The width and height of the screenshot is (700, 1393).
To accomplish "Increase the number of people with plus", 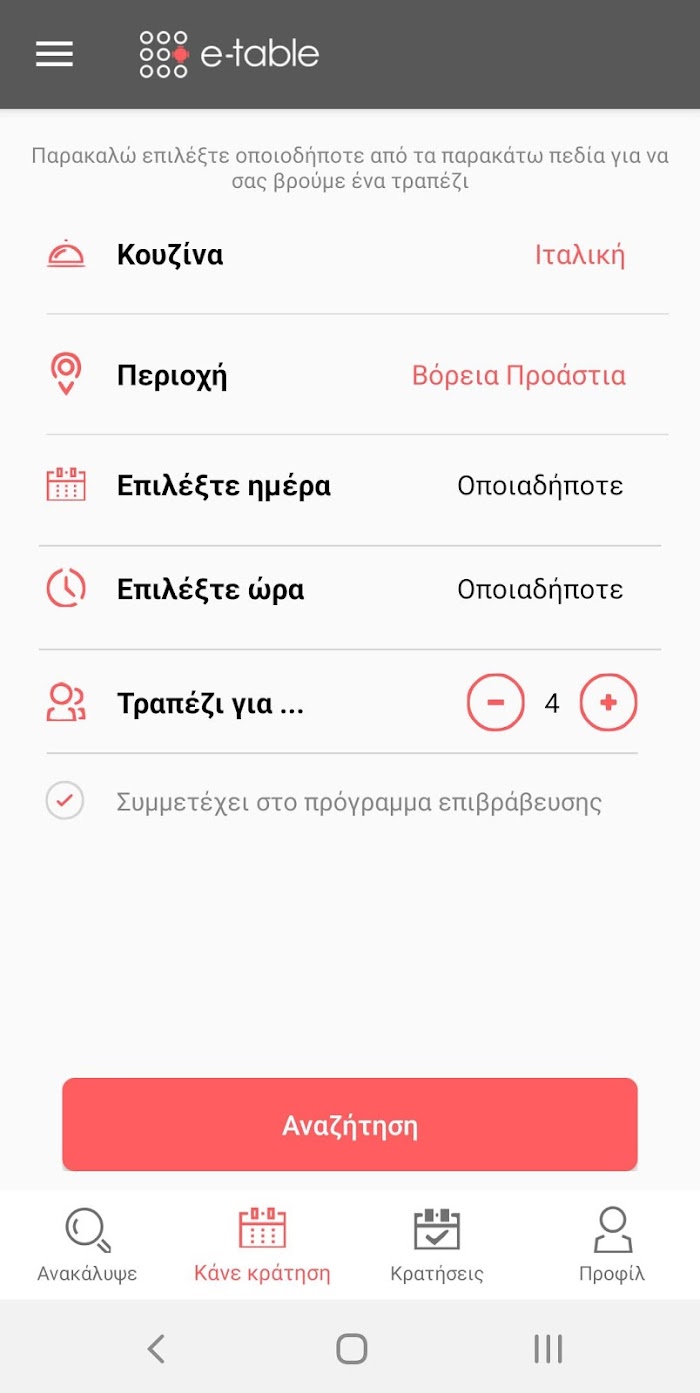I will [609, 703].
